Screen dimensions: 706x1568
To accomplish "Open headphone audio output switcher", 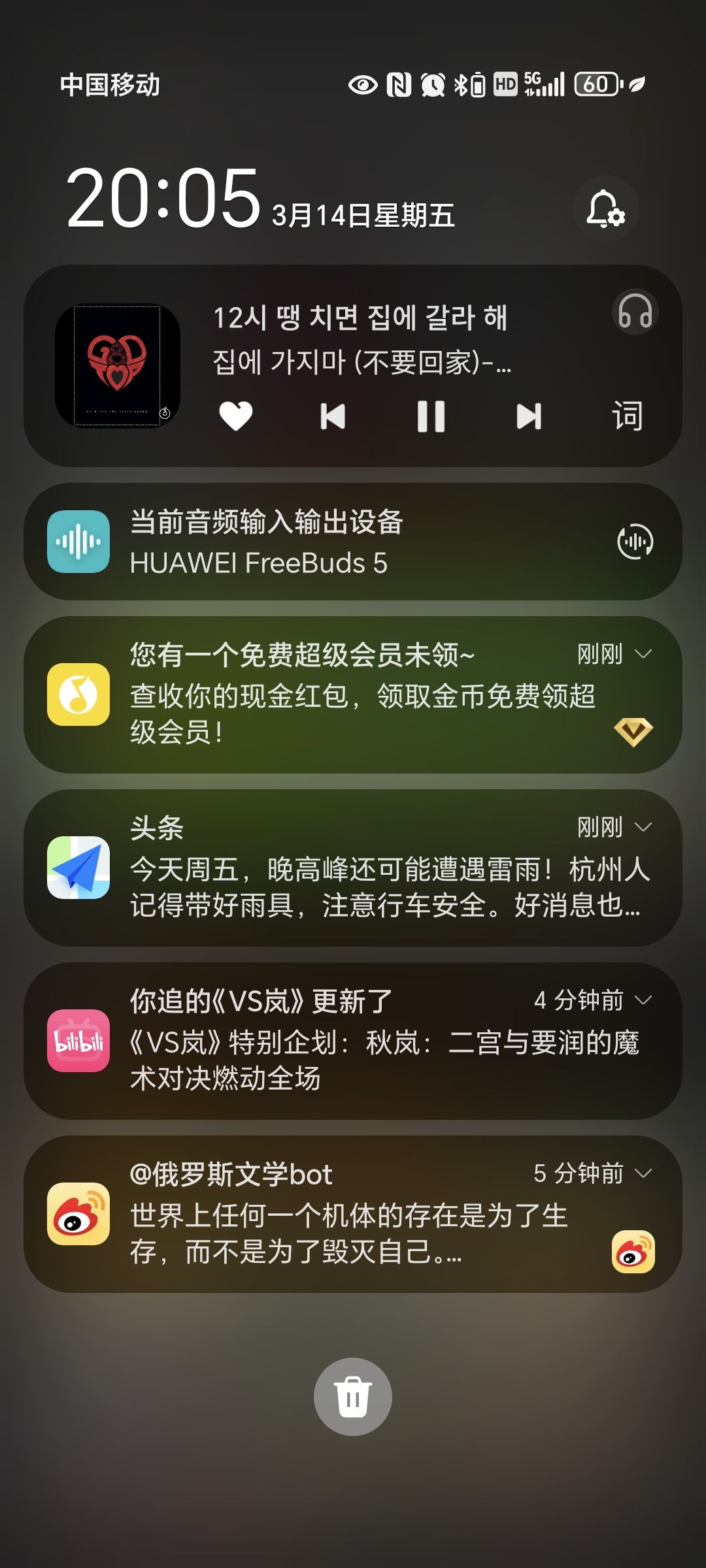I will click(x=635, y=312).
